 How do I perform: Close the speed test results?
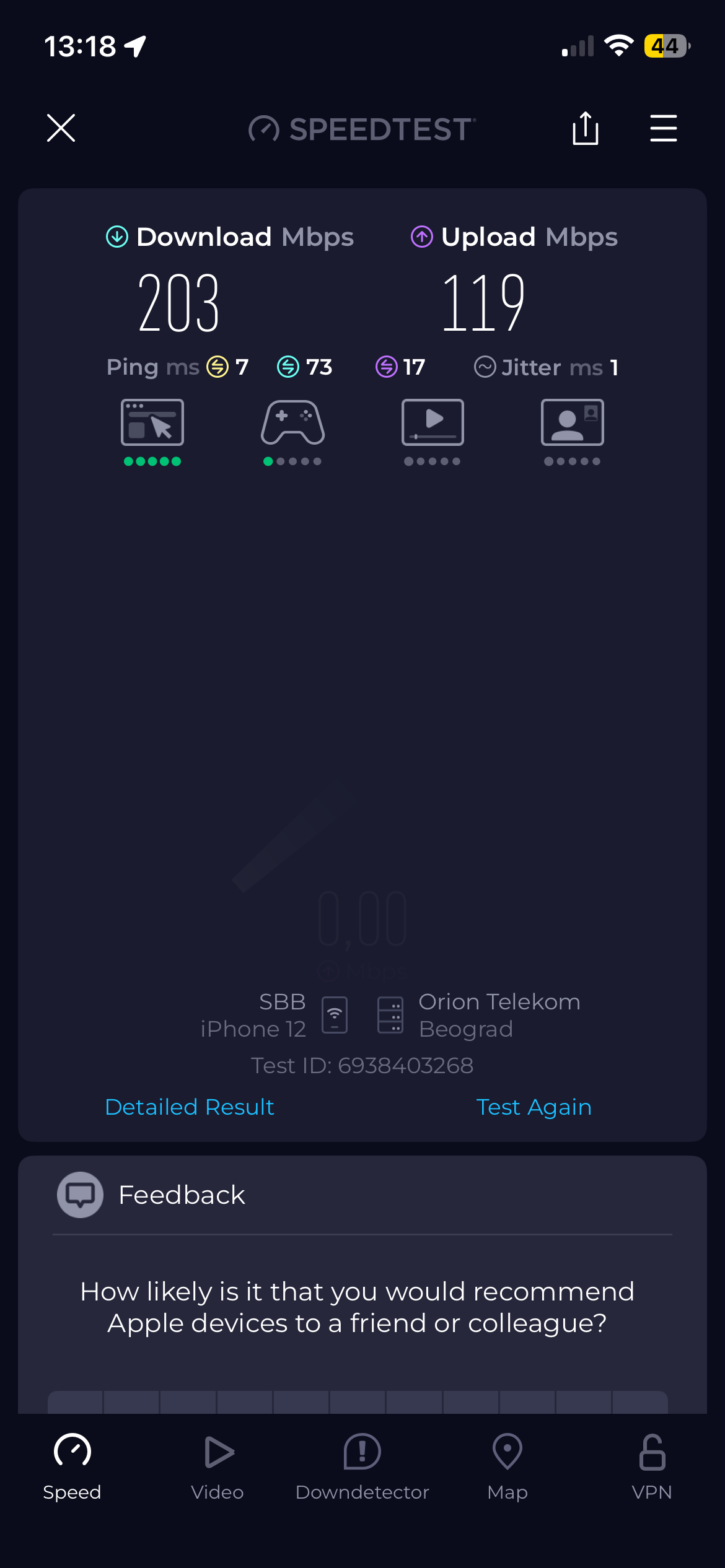[61, 128]
